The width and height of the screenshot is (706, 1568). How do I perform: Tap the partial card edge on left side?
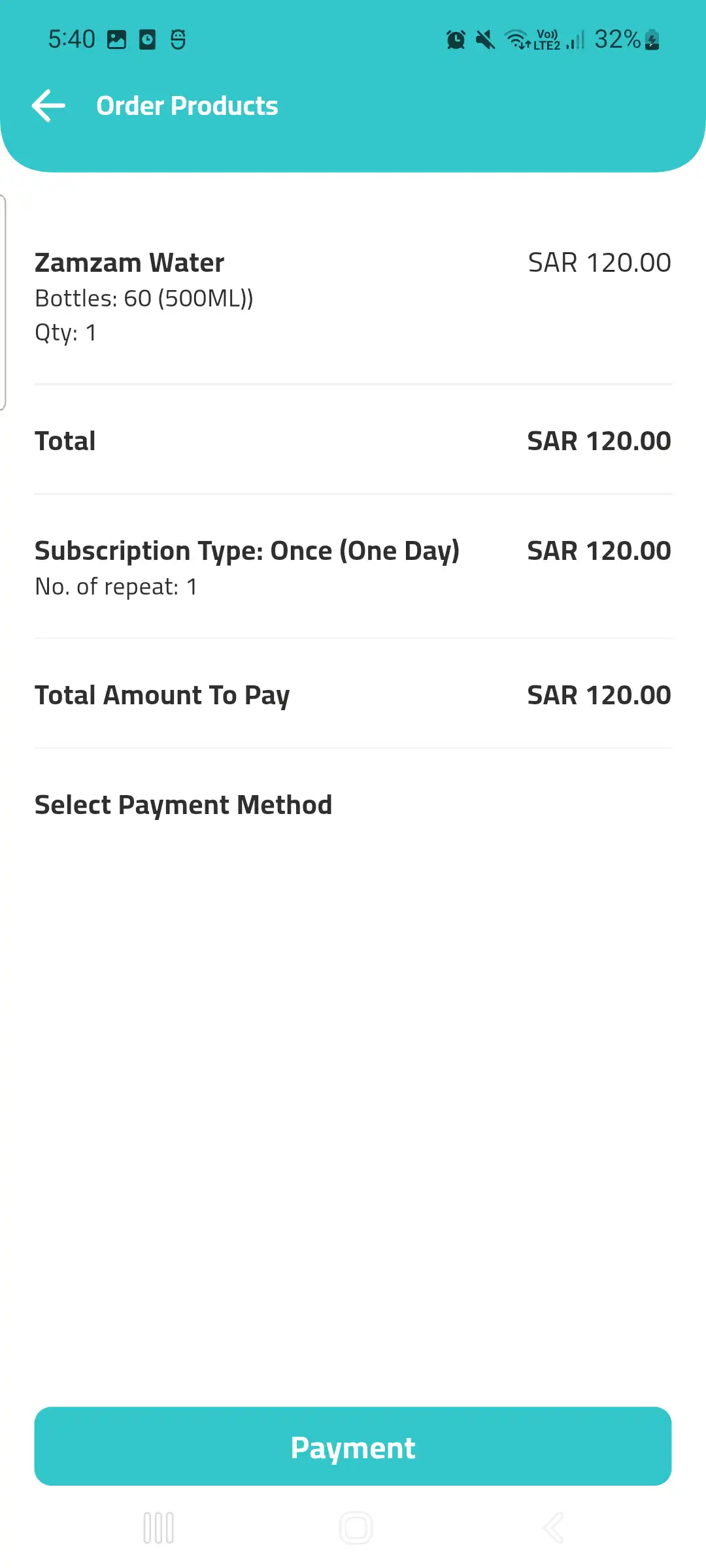coord(4,301)
